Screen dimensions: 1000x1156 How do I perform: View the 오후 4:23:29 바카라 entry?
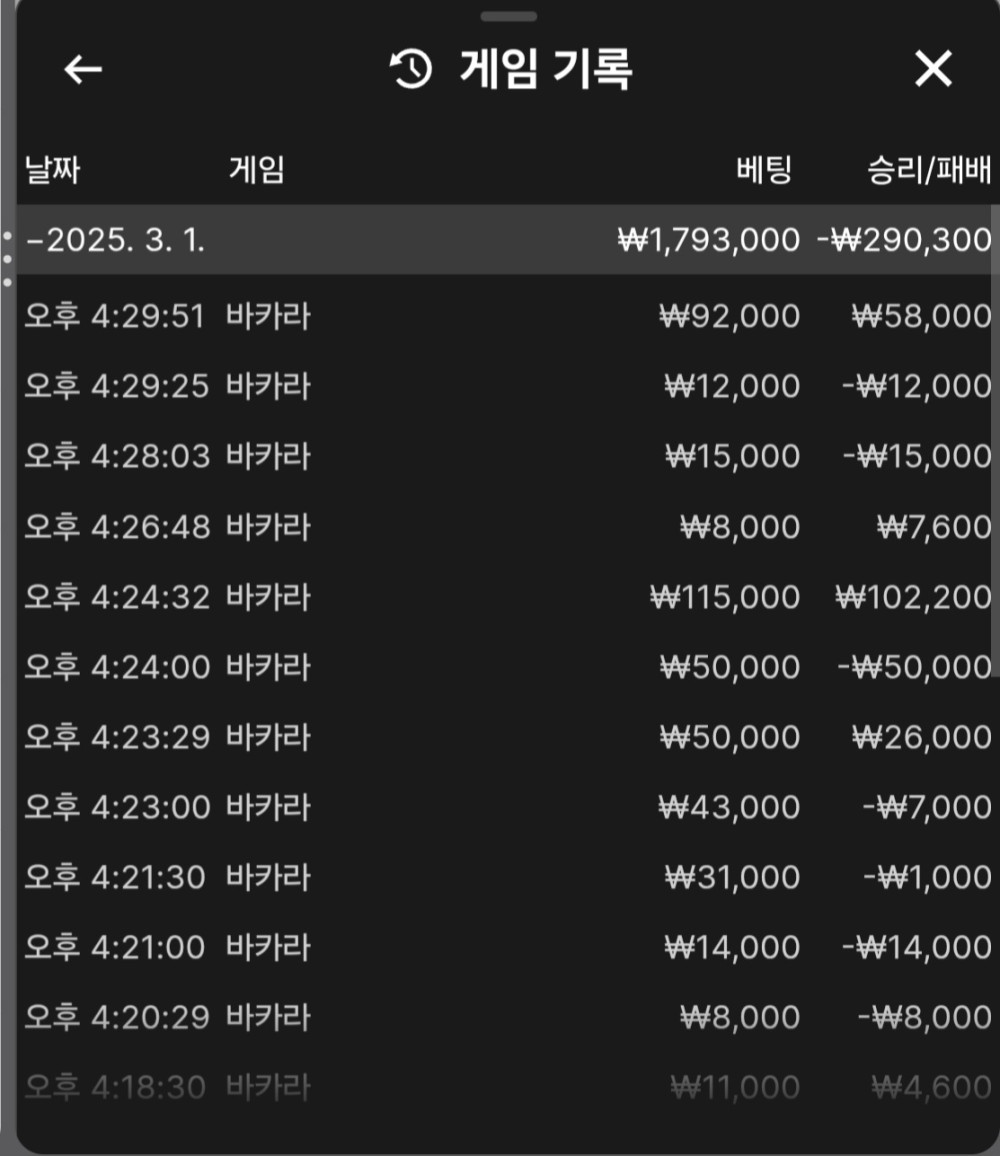tap(500, 737)
